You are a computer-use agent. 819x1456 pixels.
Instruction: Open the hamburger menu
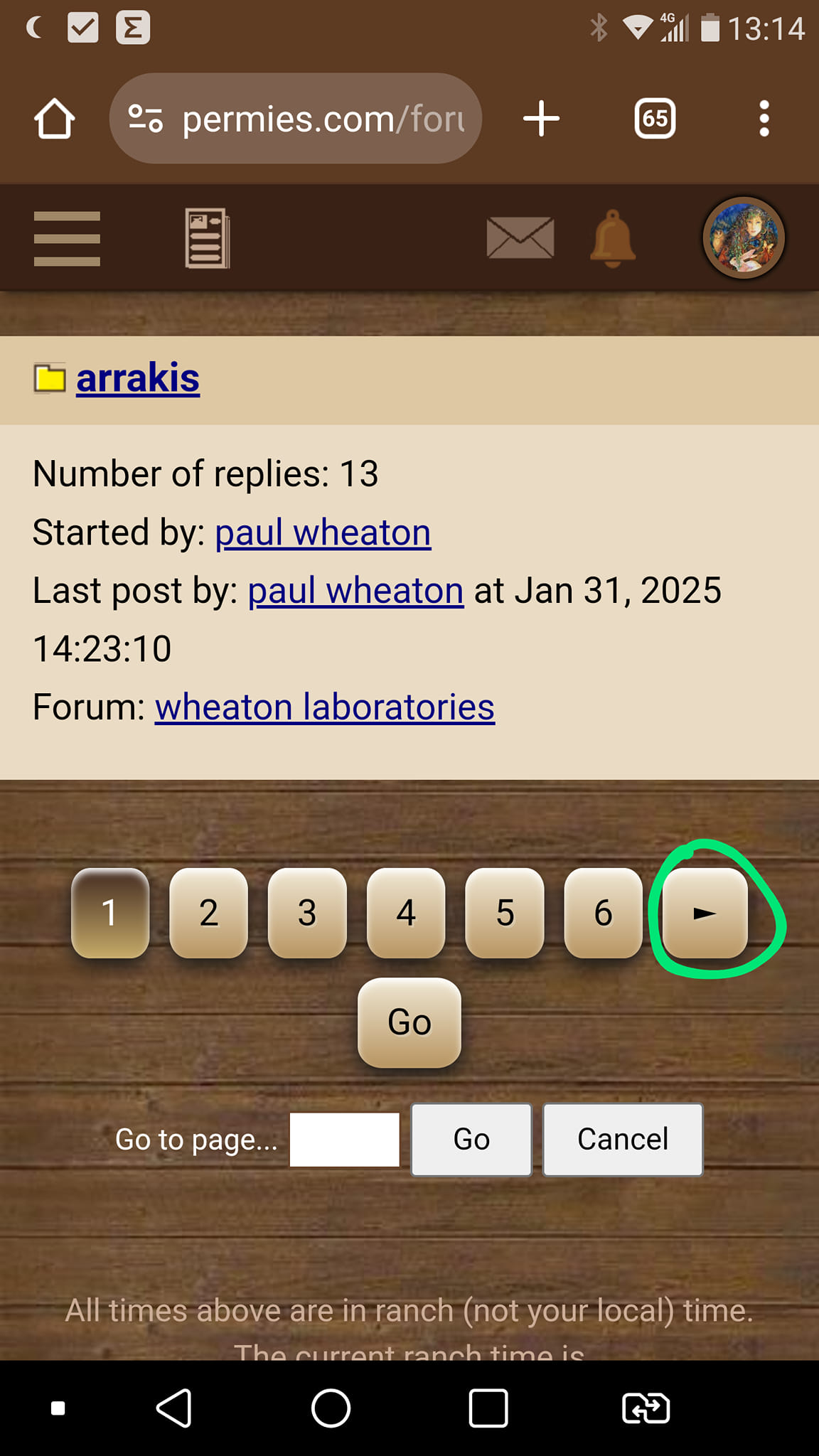[x=67, y=239]
